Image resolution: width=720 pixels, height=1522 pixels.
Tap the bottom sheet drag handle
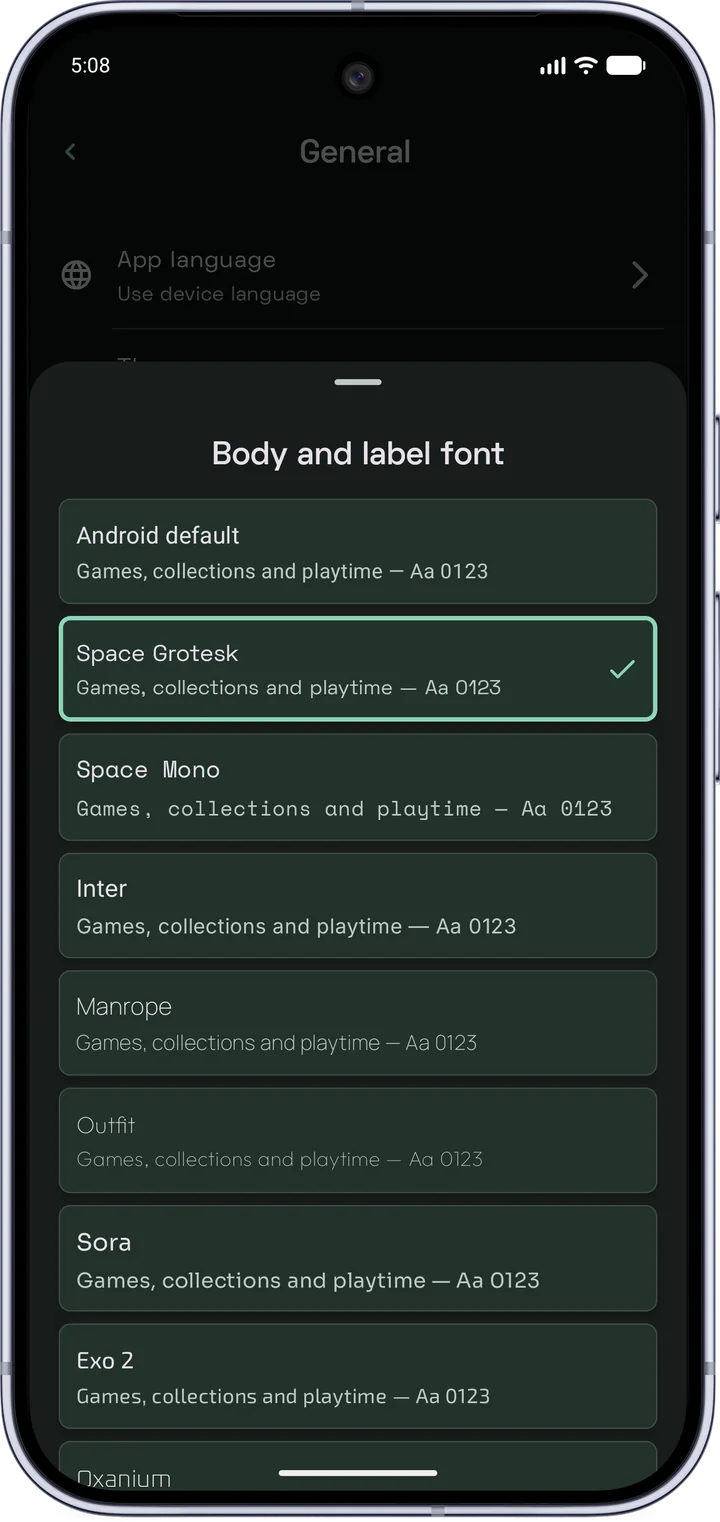coord(358,382)
